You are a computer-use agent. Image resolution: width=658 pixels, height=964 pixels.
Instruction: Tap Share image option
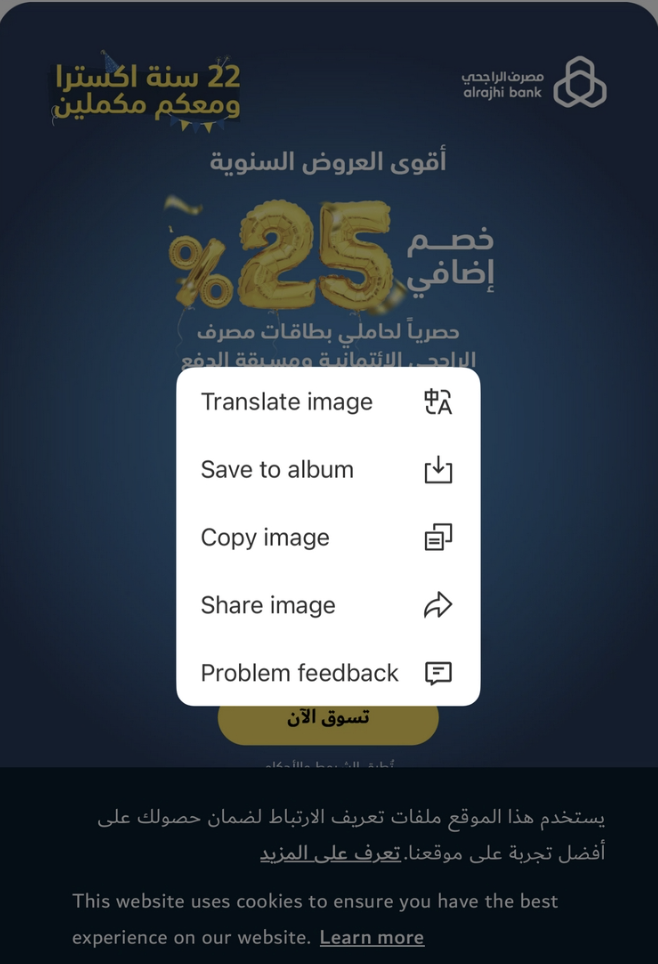(327, 606)
